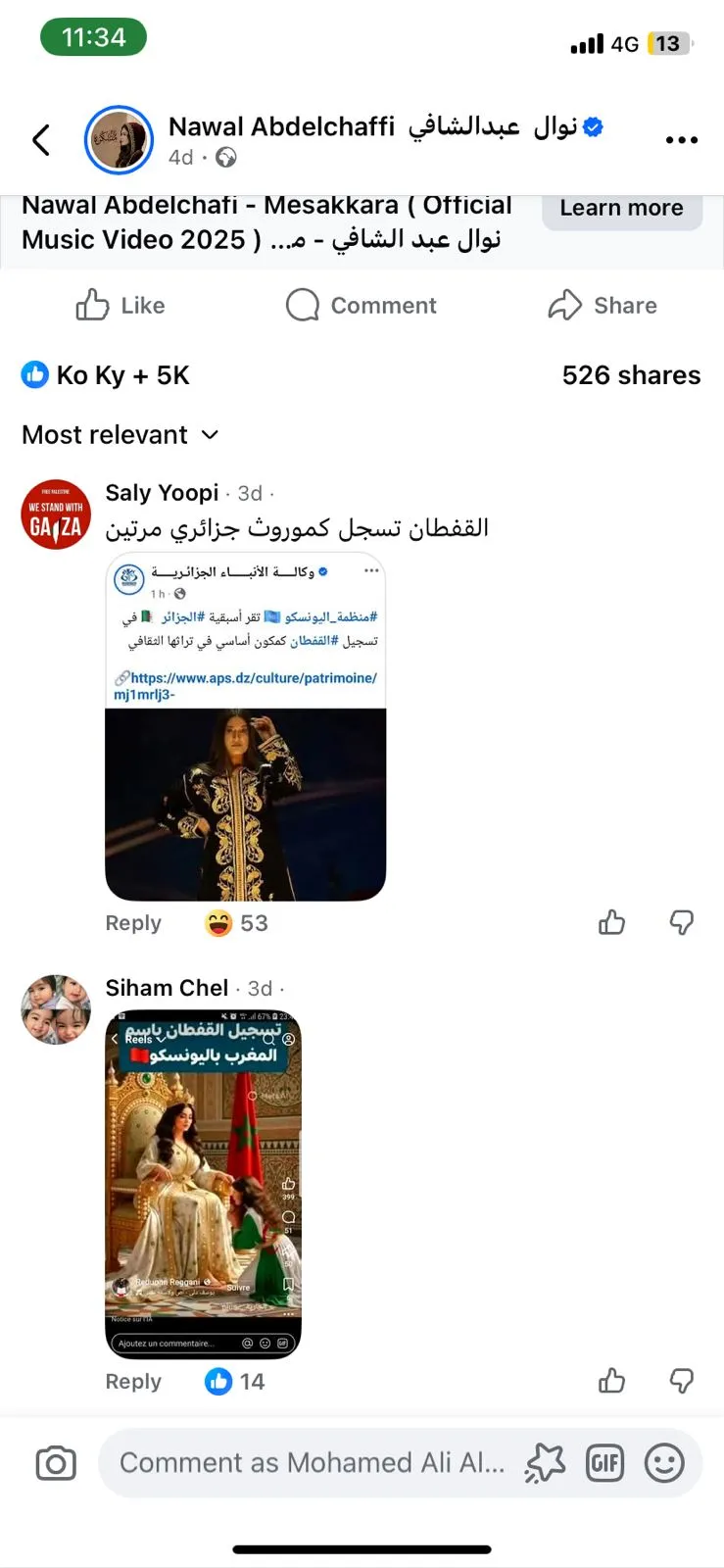Tap the Comment button under the post
Viewport: 724px width, 1568px height.
(361, 306)
